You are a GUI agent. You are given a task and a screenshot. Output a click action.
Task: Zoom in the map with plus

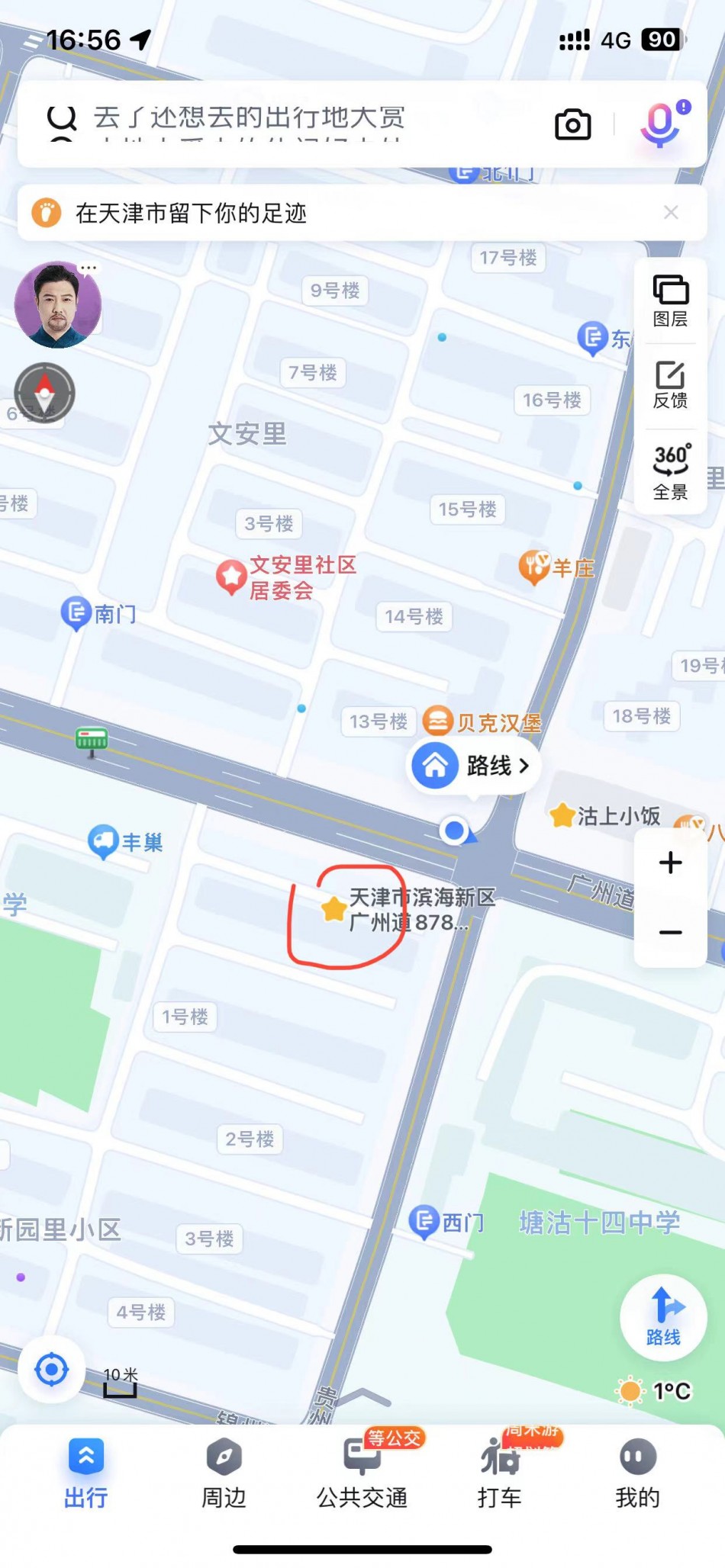point(670,863)
